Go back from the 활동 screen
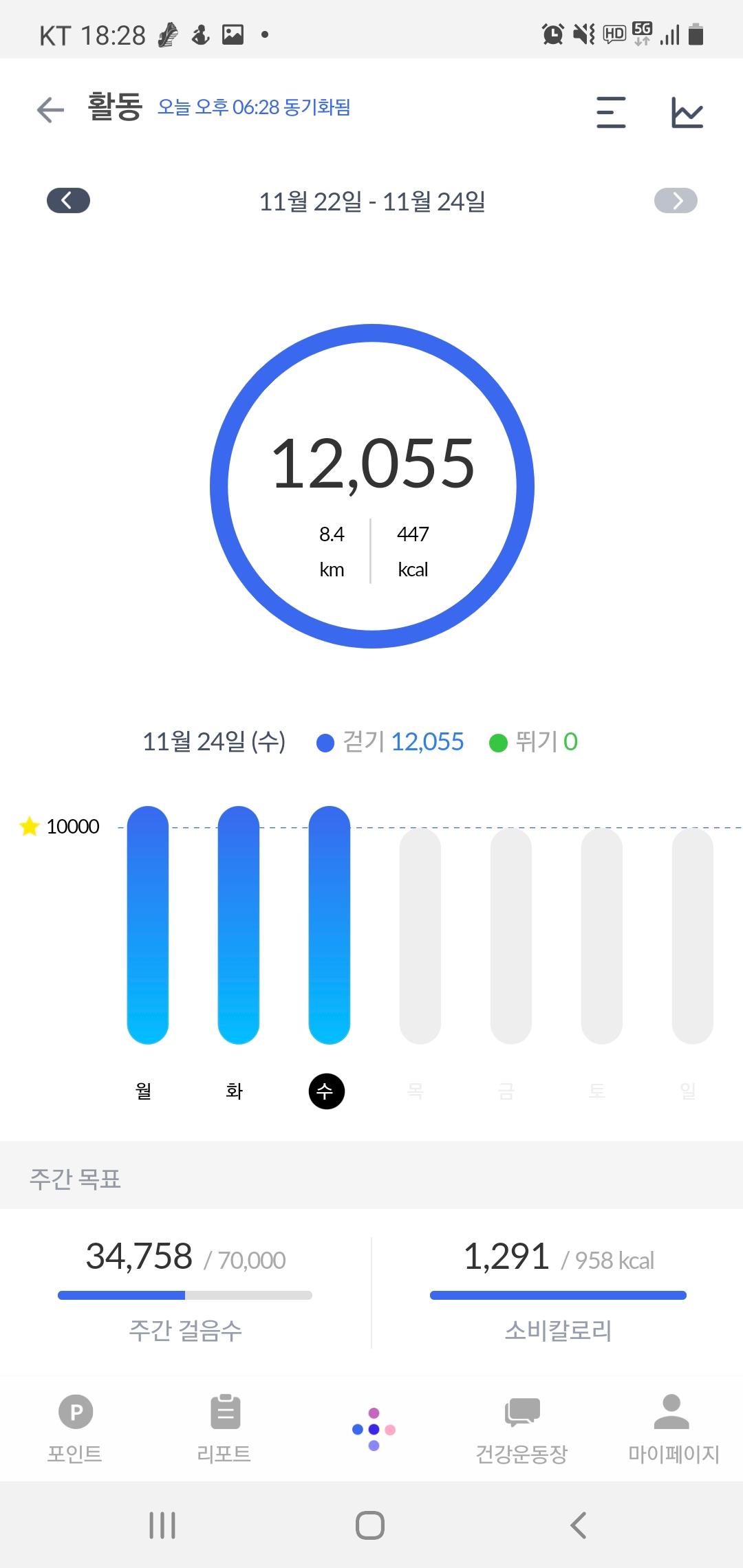This screenshot has height=1568, width=743. [x=50, y=110]
